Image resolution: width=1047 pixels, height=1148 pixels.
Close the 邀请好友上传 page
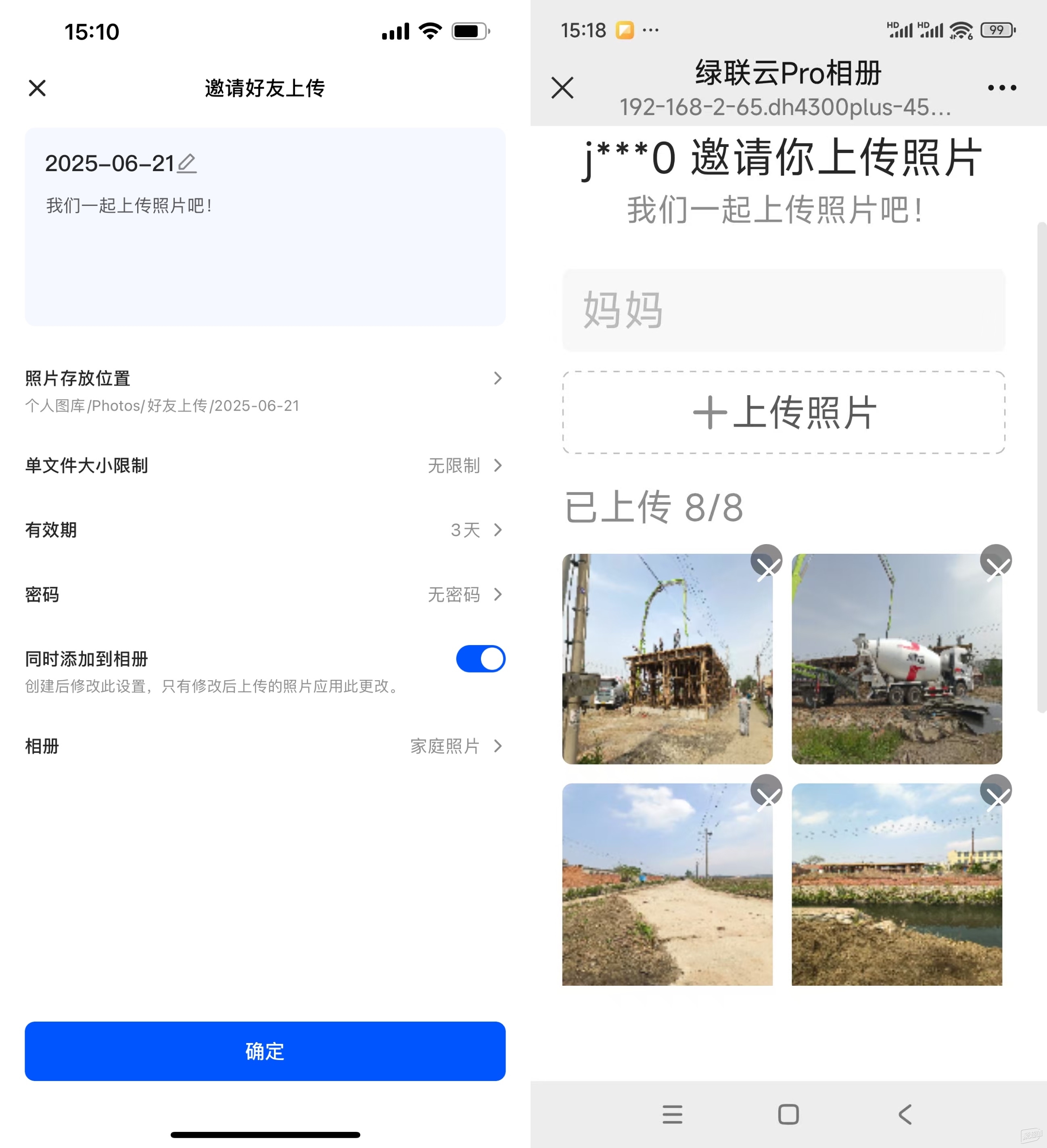[37, 88]
